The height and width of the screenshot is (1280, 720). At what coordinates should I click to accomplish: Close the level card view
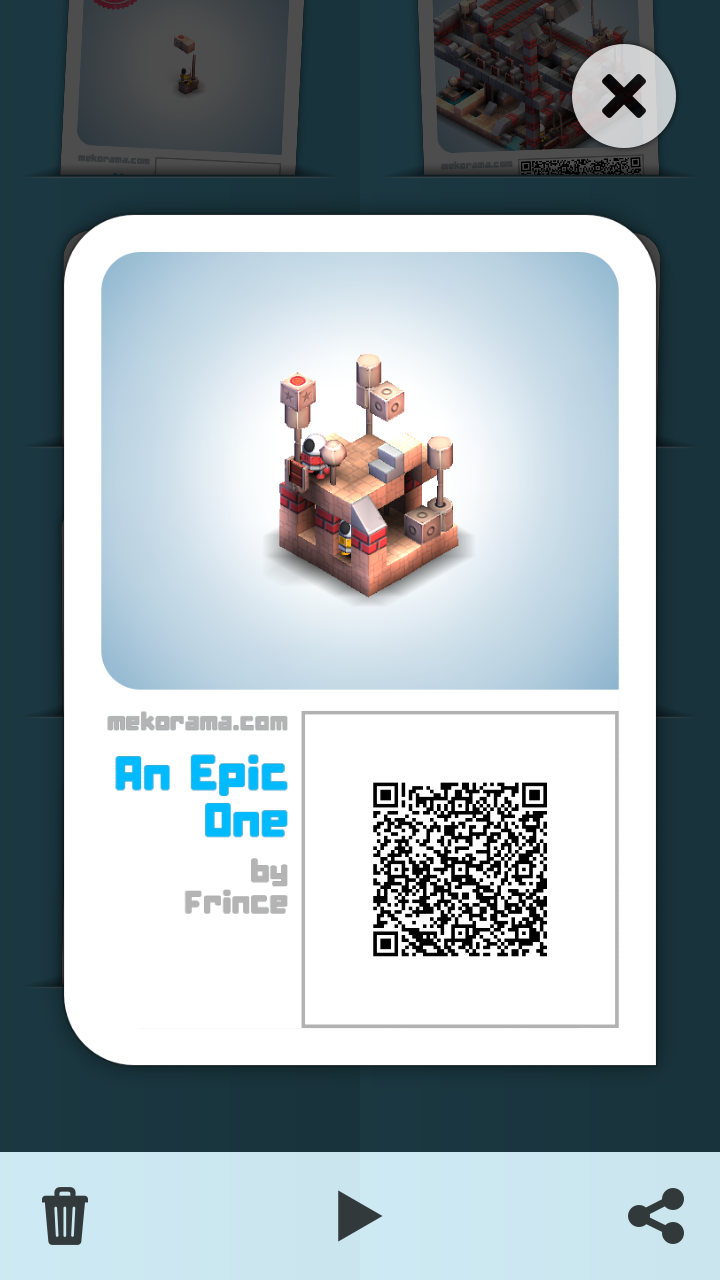[624, 97]
